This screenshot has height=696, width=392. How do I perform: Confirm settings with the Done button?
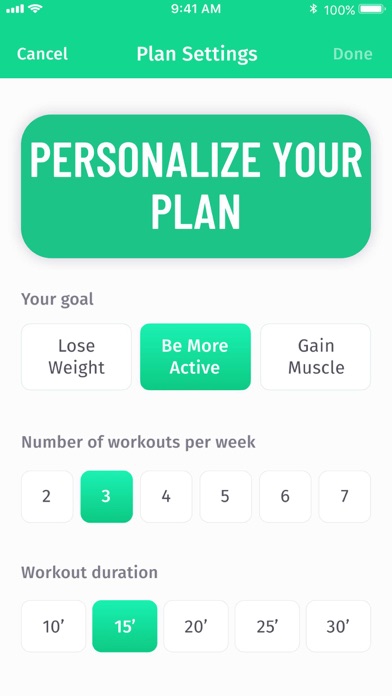tap(352, 54)
